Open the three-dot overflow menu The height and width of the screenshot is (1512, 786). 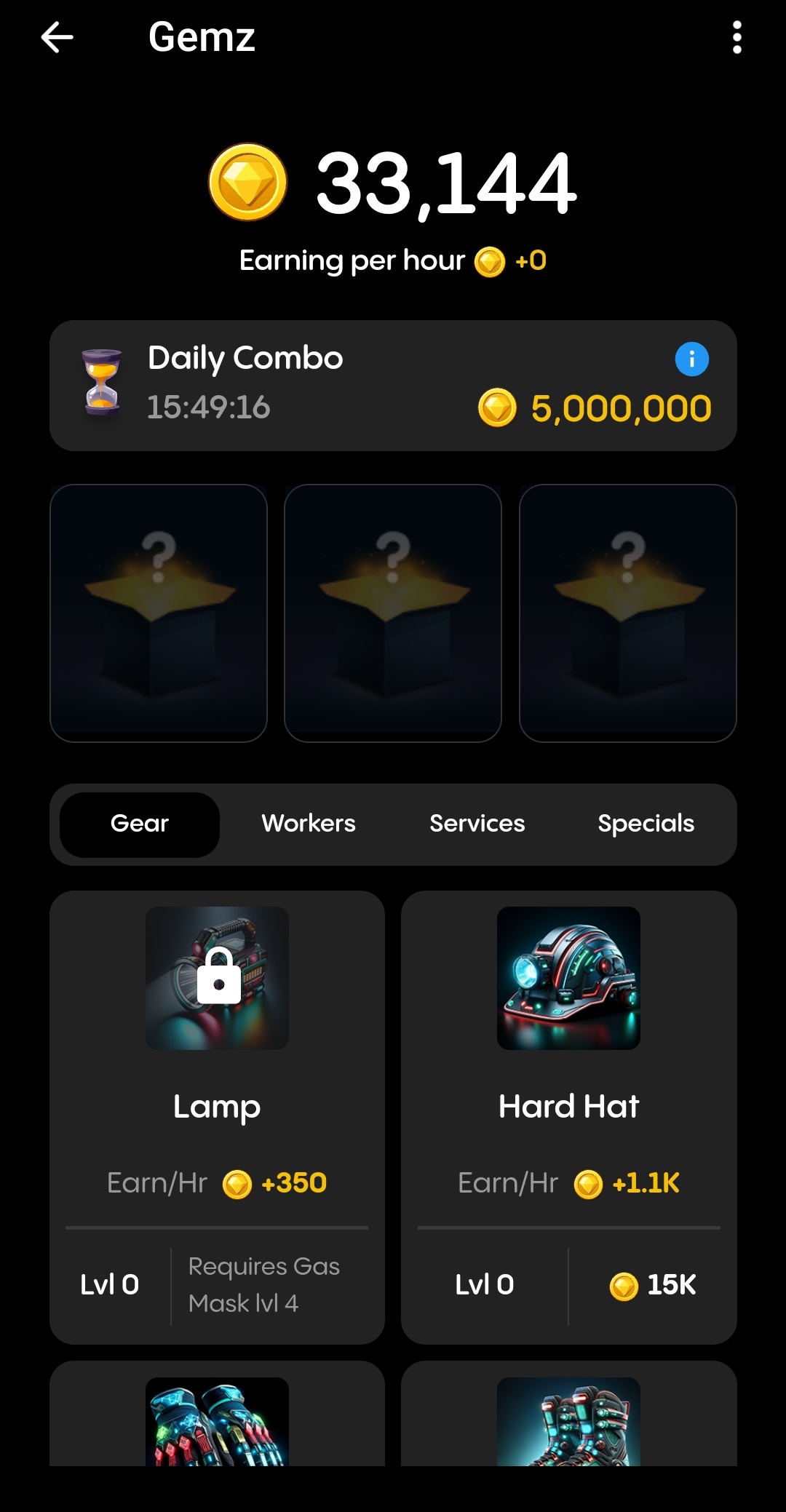point(737,38)
